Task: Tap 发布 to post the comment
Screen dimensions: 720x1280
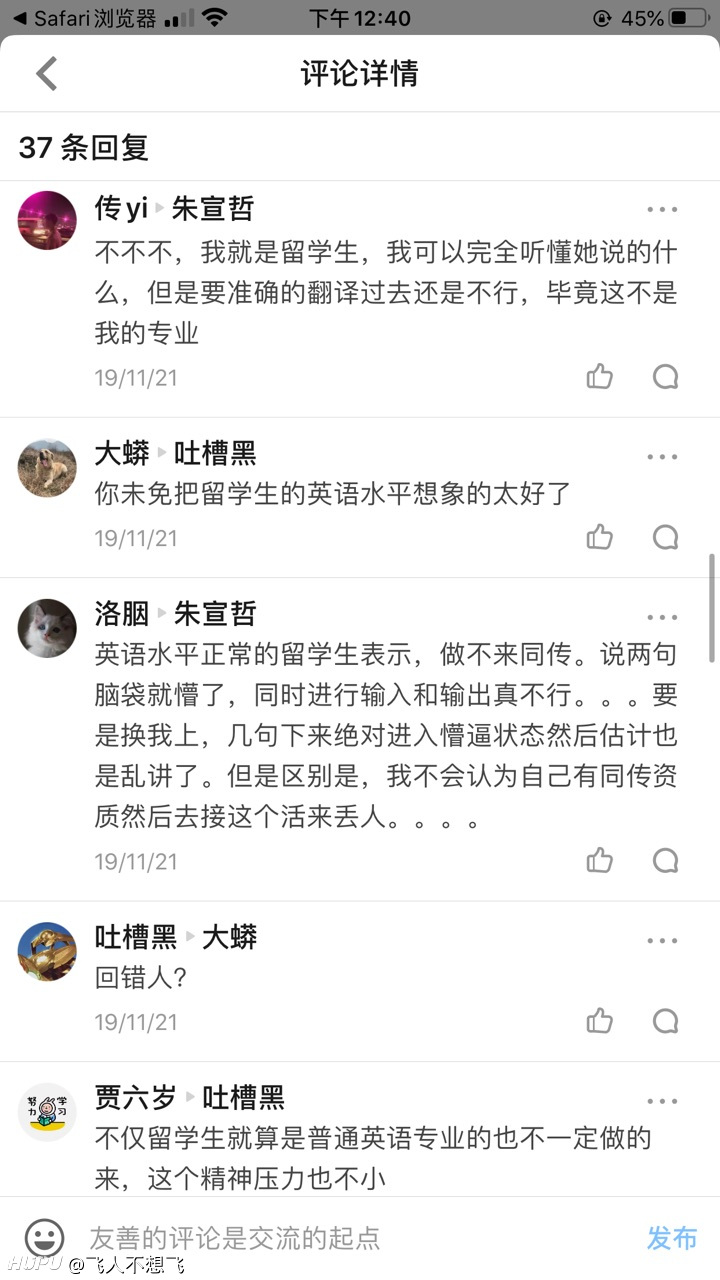Action: click(x=672, y=1238)
